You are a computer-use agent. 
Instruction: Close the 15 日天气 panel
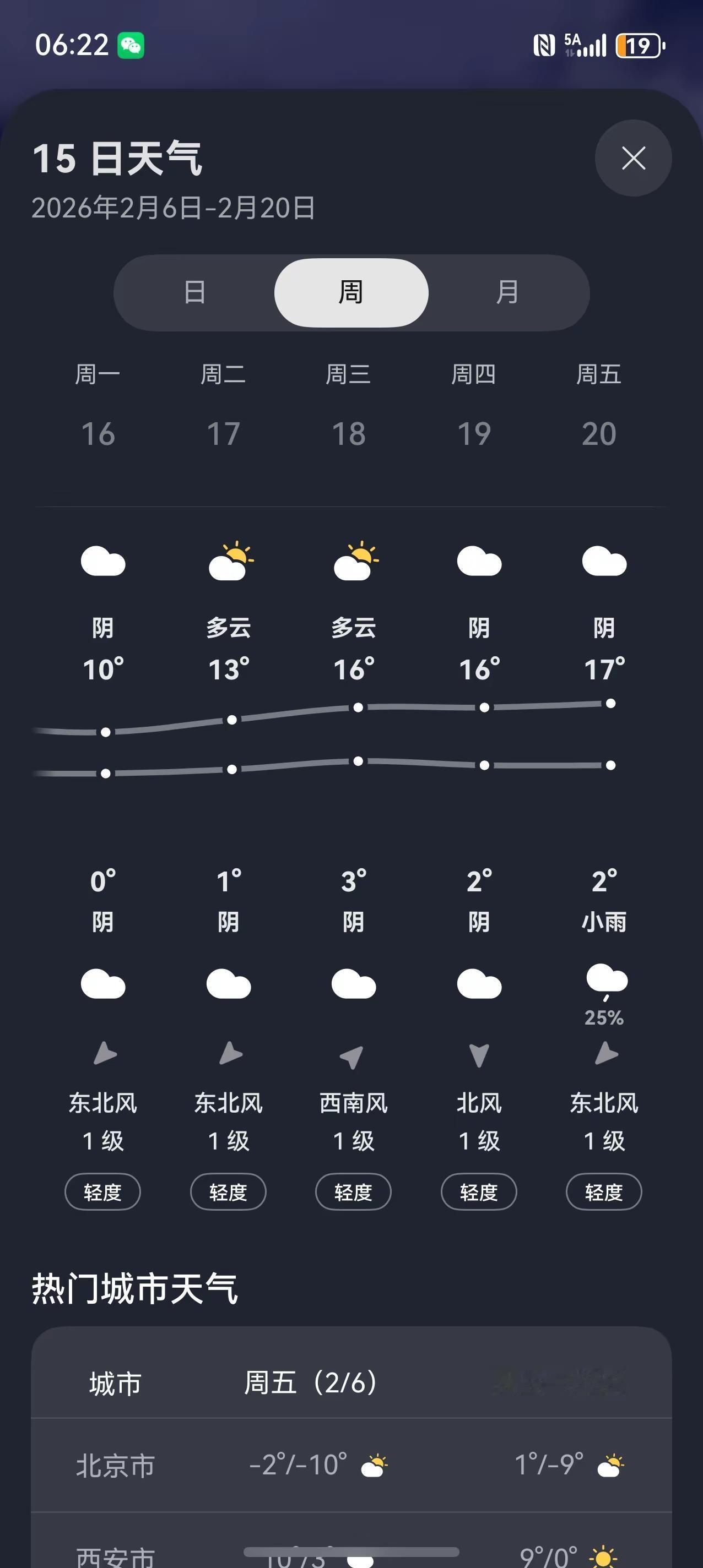[x=634, y=157]
